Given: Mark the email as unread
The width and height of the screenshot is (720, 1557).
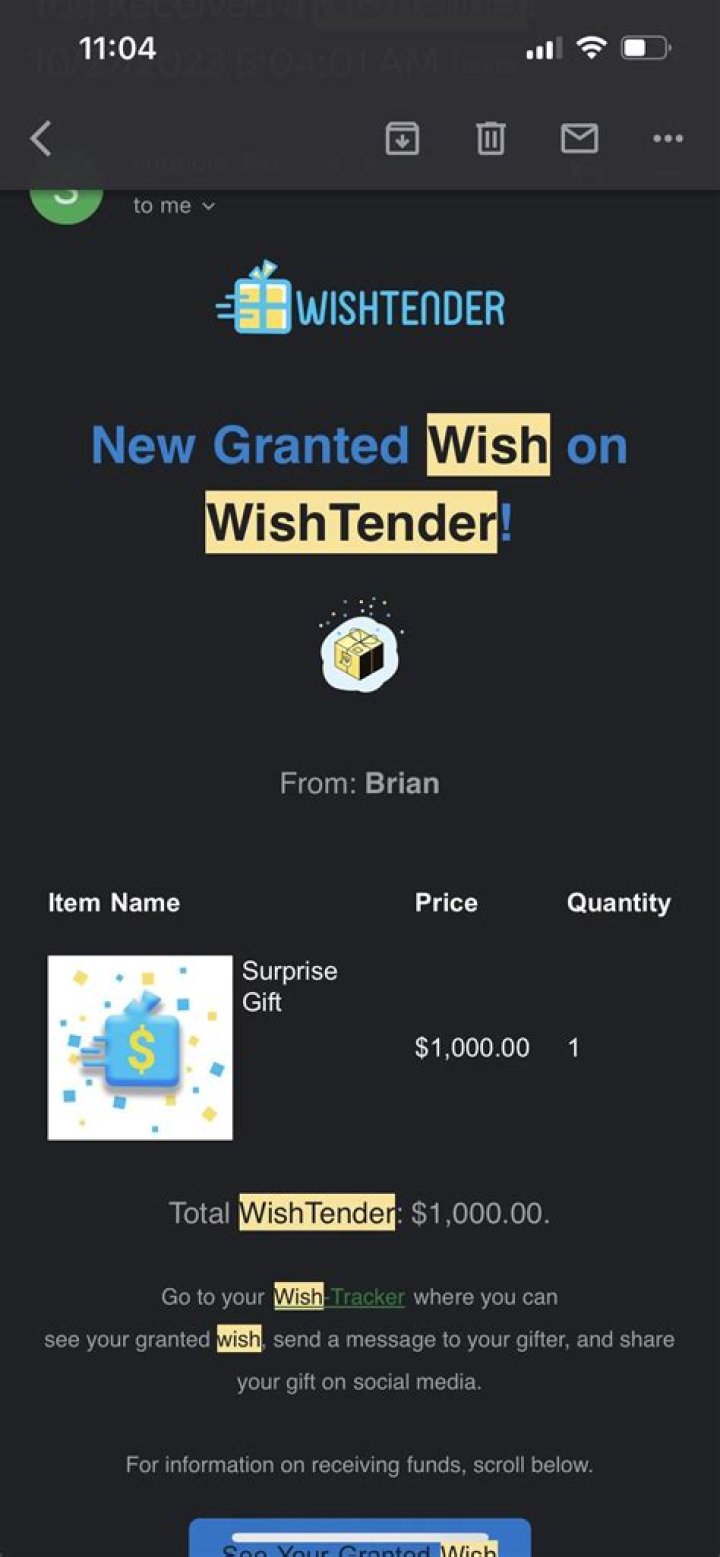Looking at the screenshot, I should 578,139.
